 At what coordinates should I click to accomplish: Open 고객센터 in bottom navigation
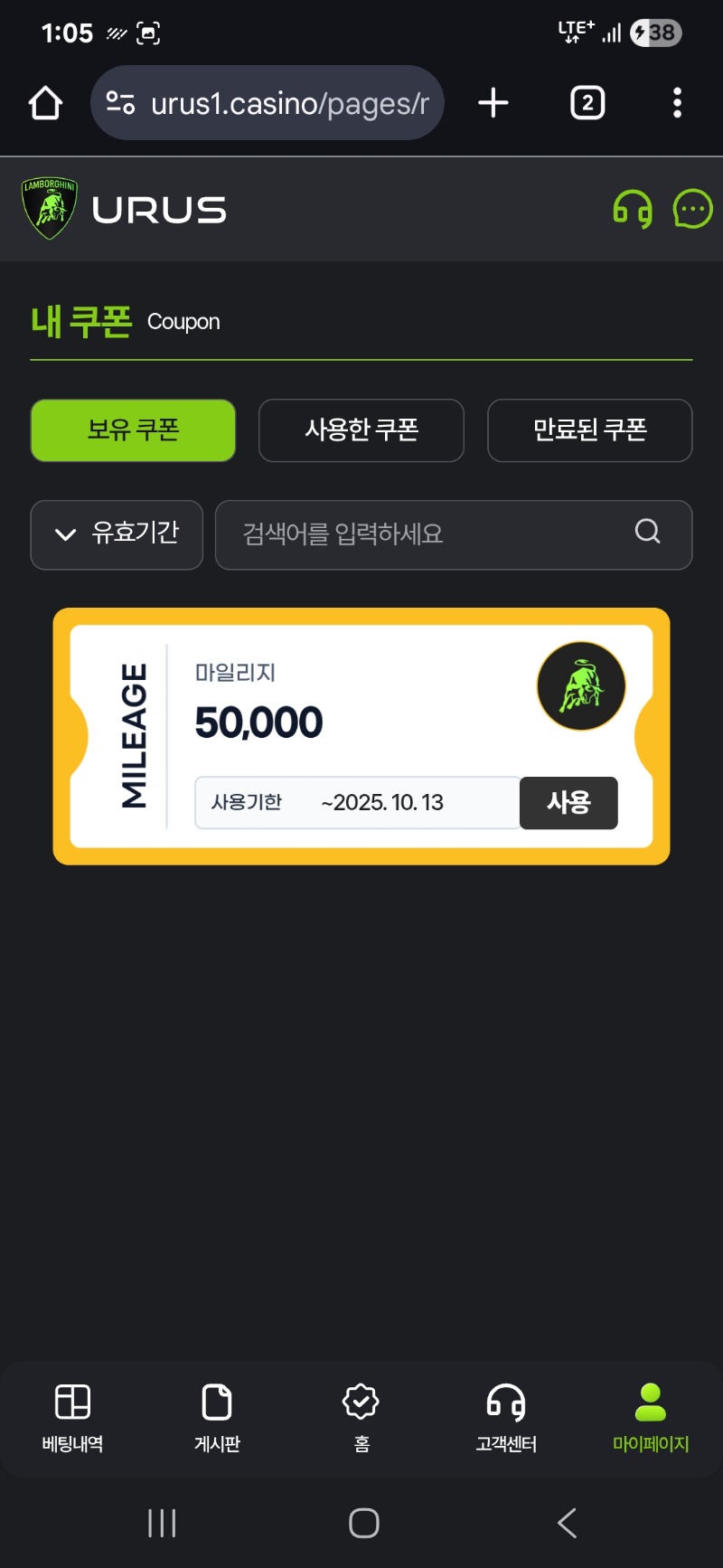click(x=506, y=1417)
